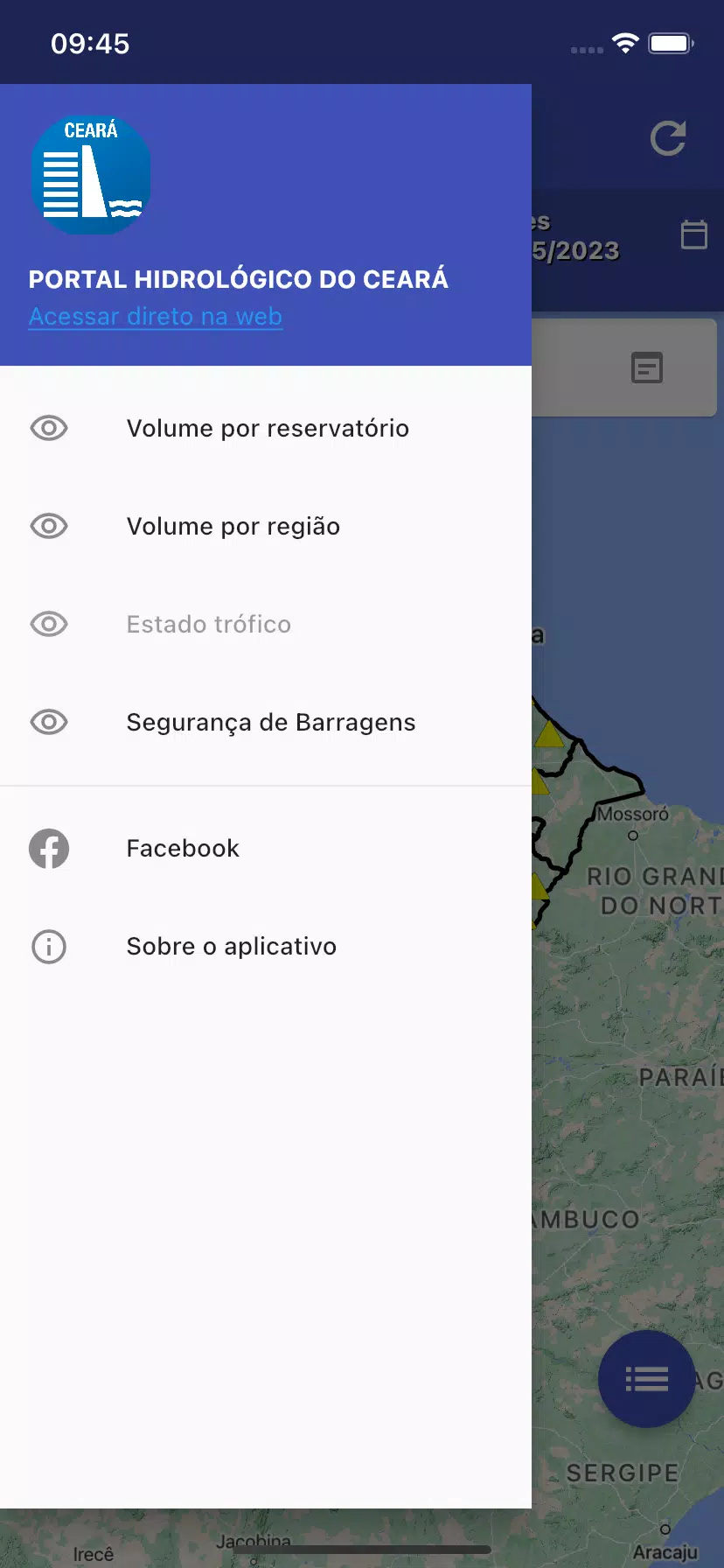Tap the Wi-Fi icon in the status bar
This screenshot has height=1568, width=724.
(x=626, y=42)
